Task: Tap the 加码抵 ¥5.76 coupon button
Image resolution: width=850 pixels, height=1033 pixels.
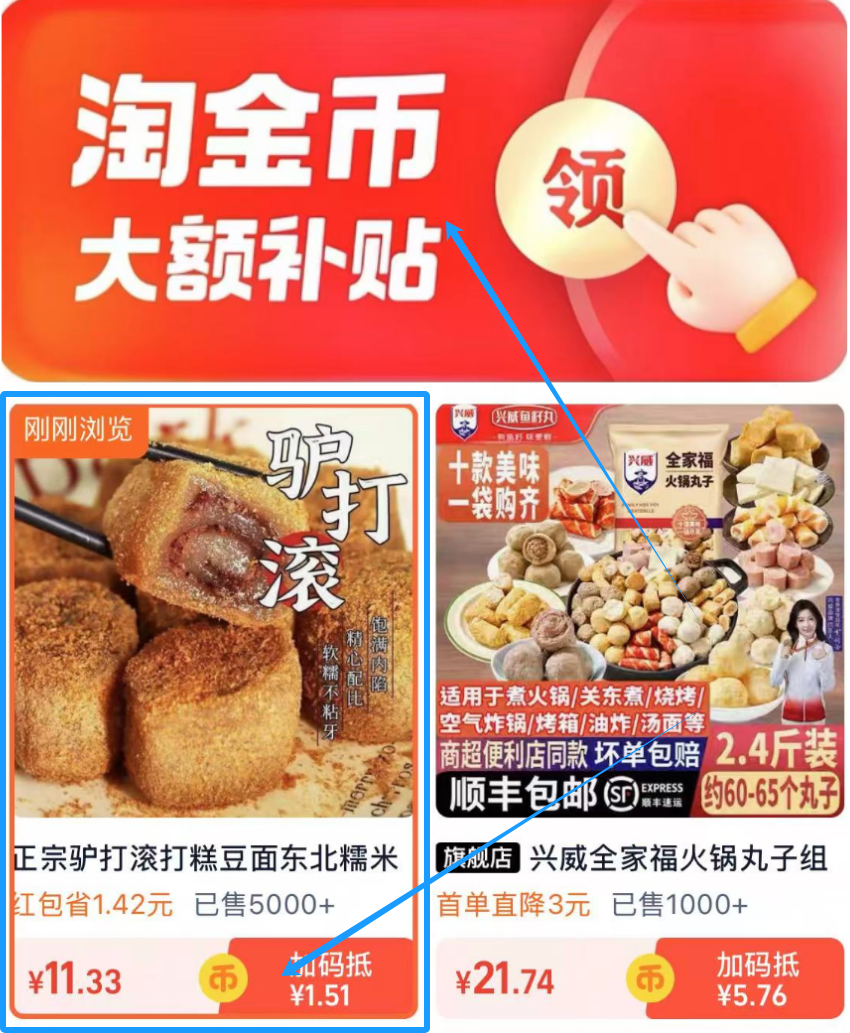Action: click(753, 971)
